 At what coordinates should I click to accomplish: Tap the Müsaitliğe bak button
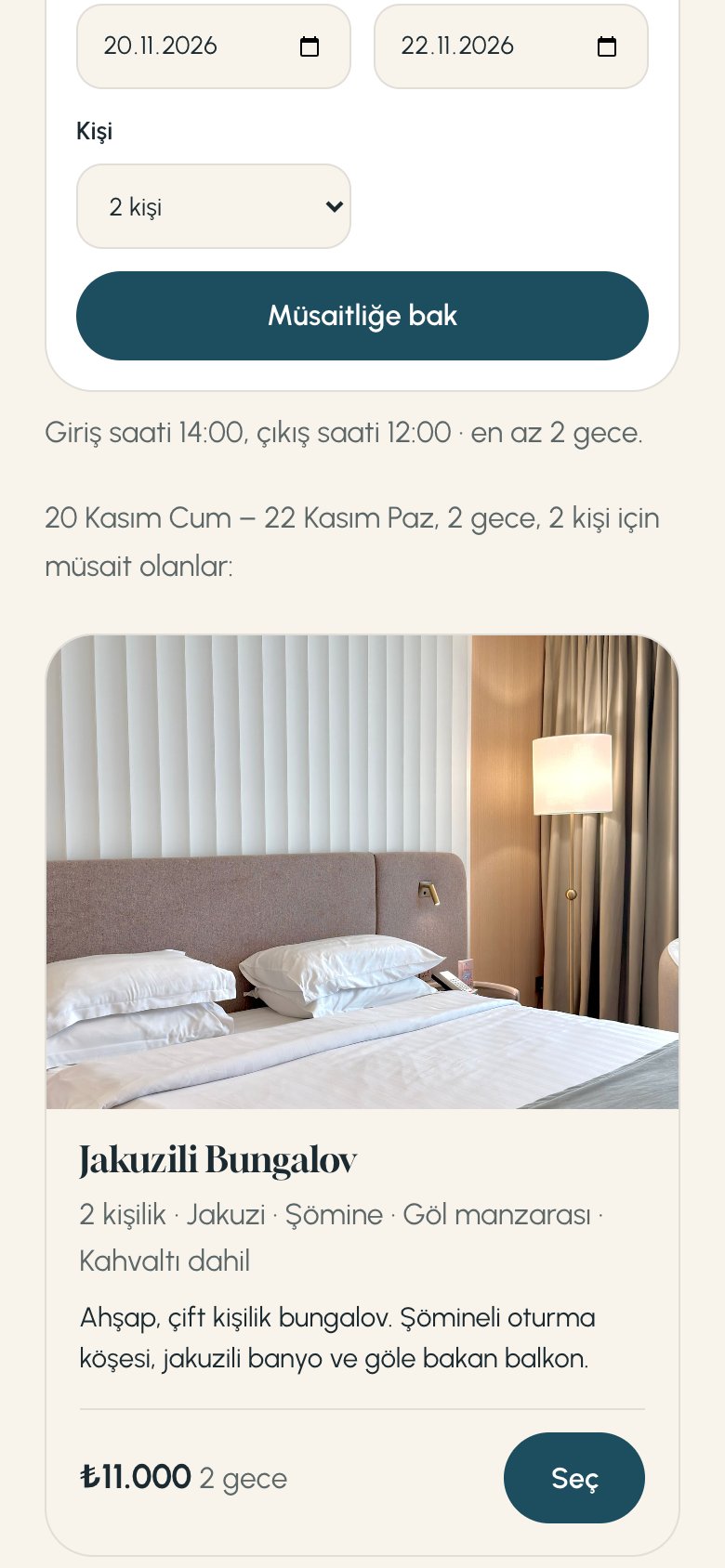(362, 316)
